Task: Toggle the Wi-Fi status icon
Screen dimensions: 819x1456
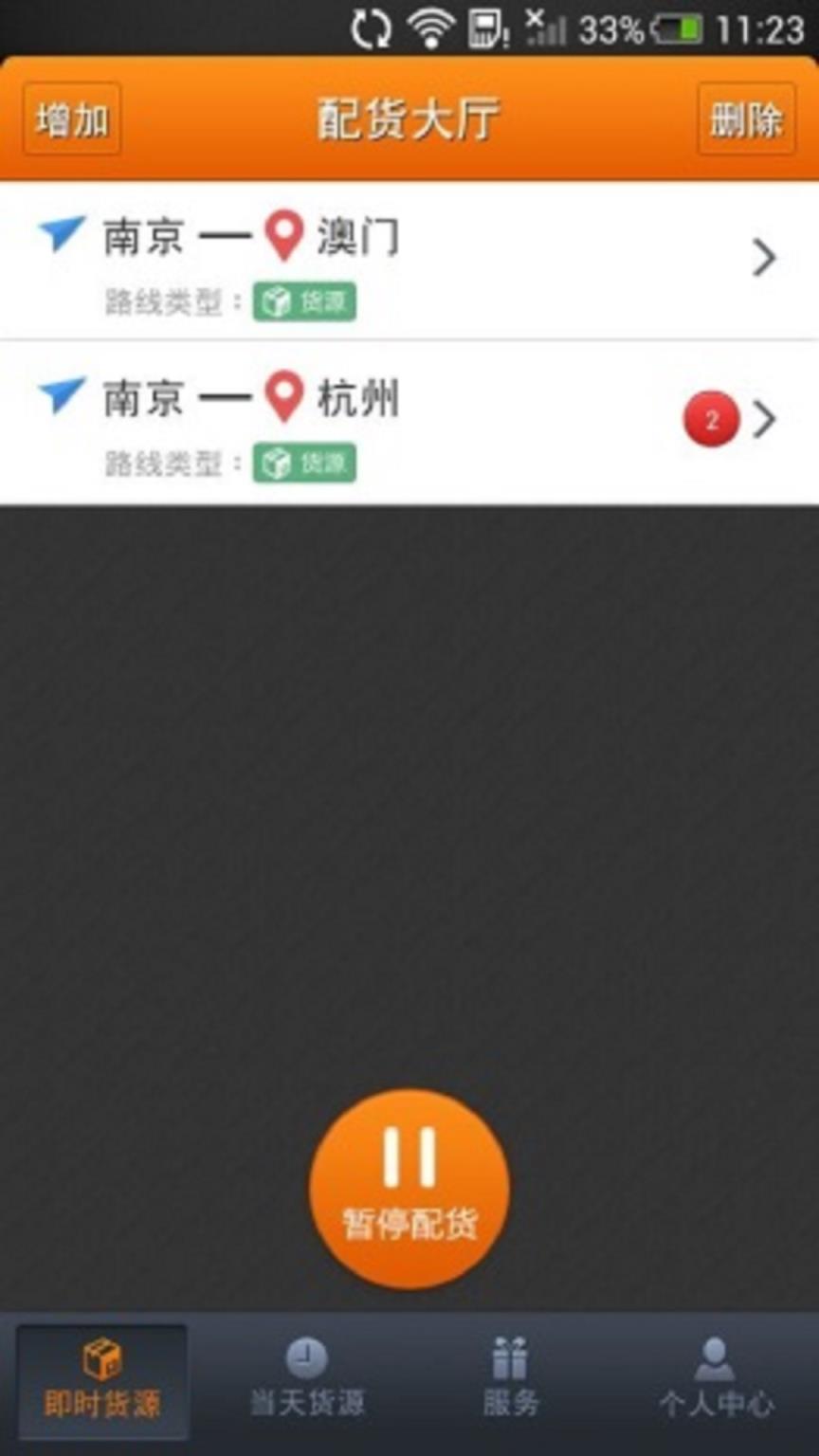Action: pos(431,28)
